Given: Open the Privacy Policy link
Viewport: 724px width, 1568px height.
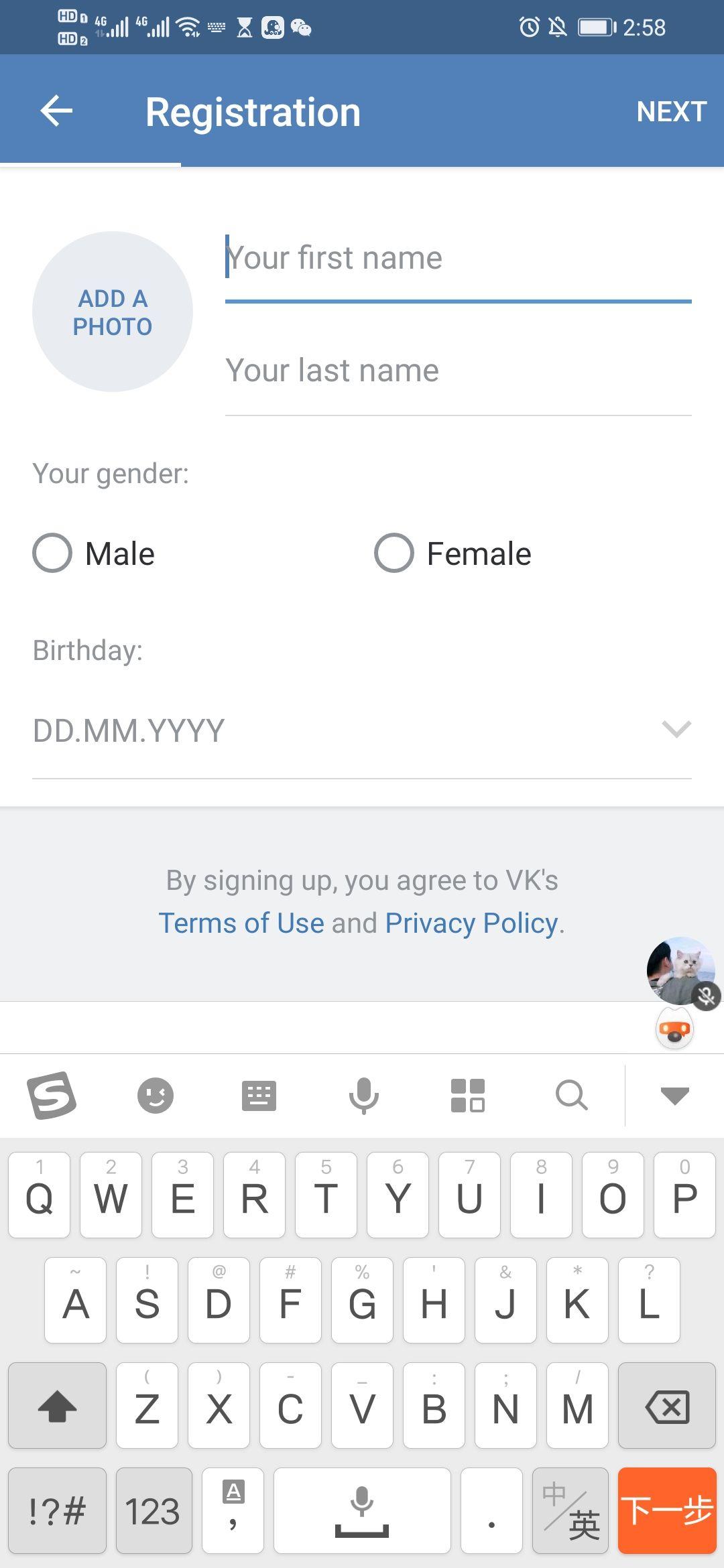Looking at the screenshot, I should (x=471, y=923).
